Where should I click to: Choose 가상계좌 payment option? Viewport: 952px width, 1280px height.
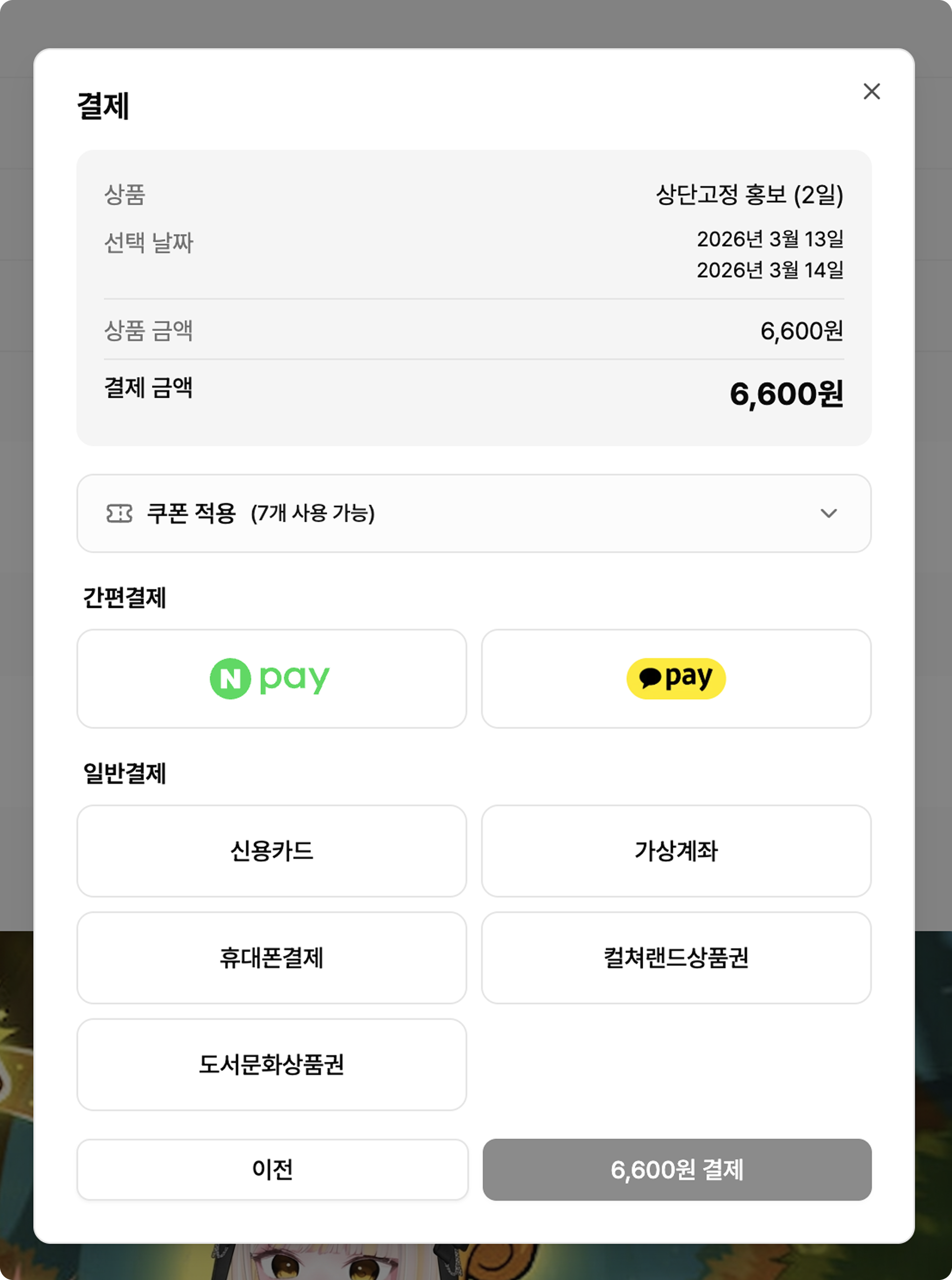coord(675,851)
